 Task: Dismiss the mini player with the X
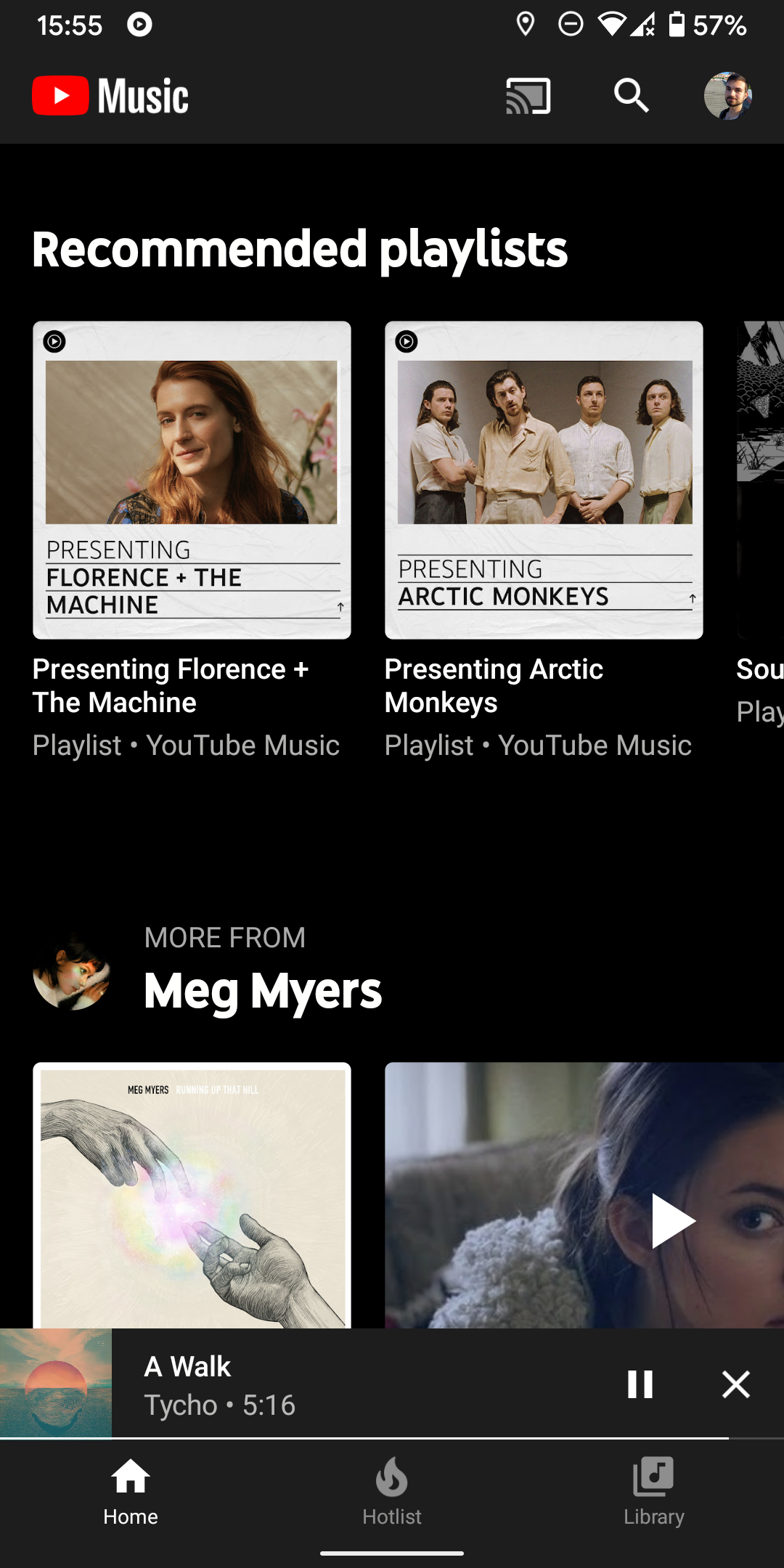point(736,1384)
